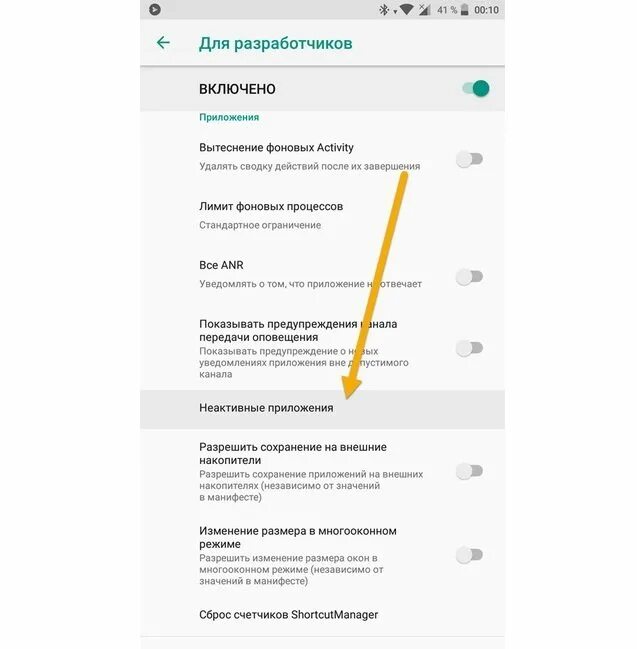637x649 pixels.
Task: Go back from Для разработчиков
Action: coord(163,43)
